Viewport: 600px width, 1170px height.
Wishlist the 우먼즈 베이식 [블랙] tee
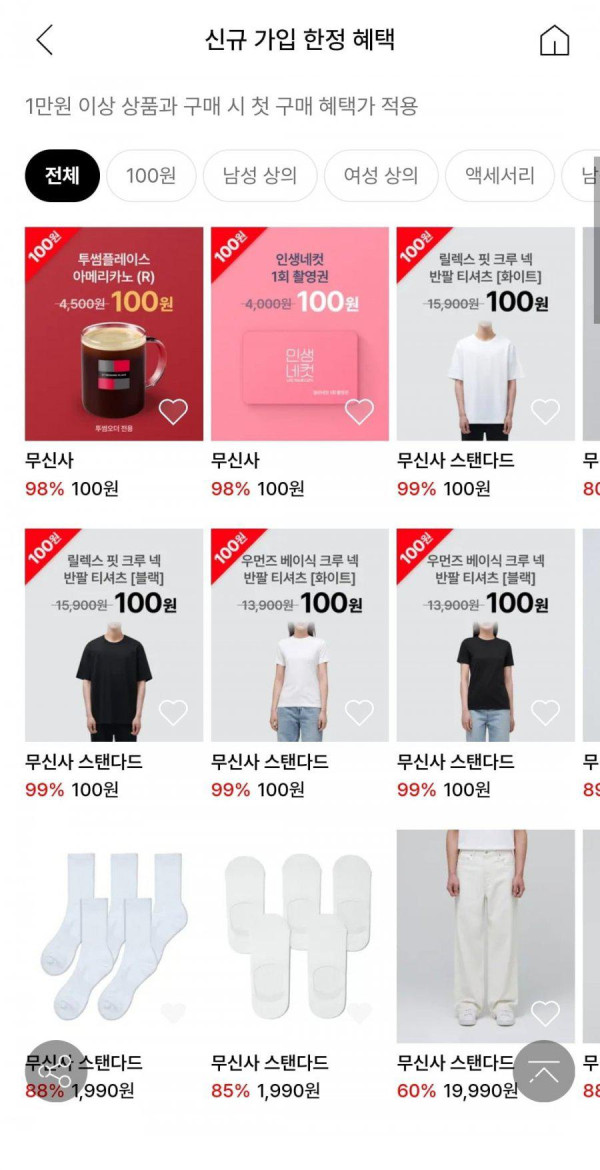[x=545, y=712]
